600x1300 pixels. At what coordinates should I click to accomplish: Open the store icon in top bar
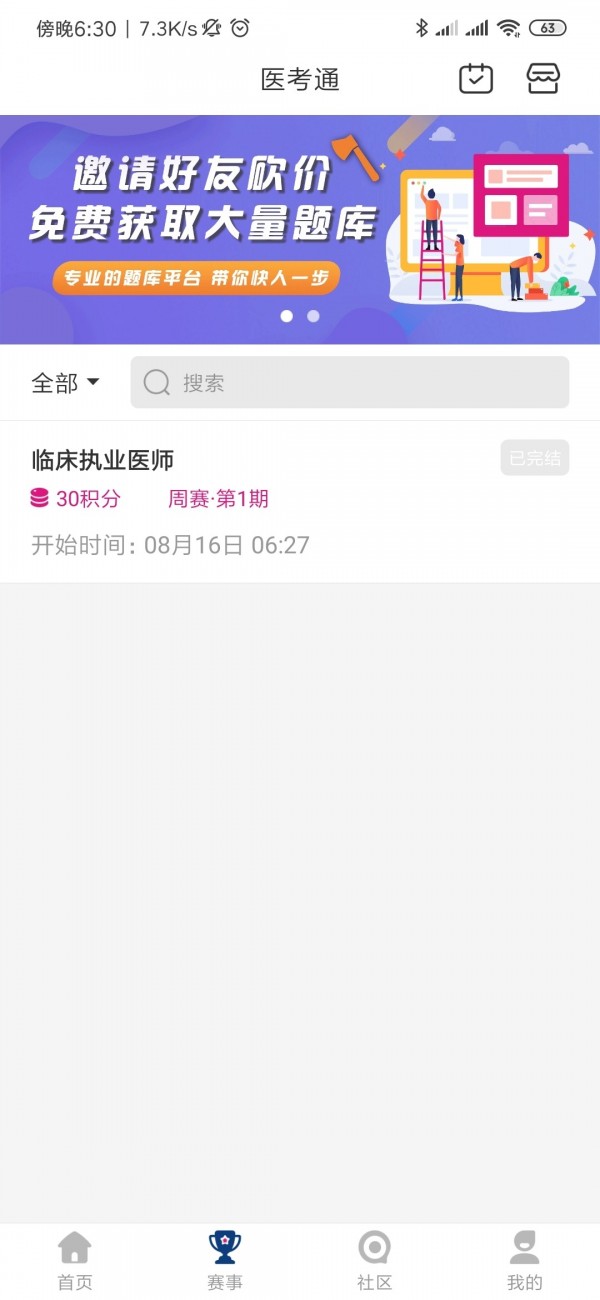(x=543, y=79)
